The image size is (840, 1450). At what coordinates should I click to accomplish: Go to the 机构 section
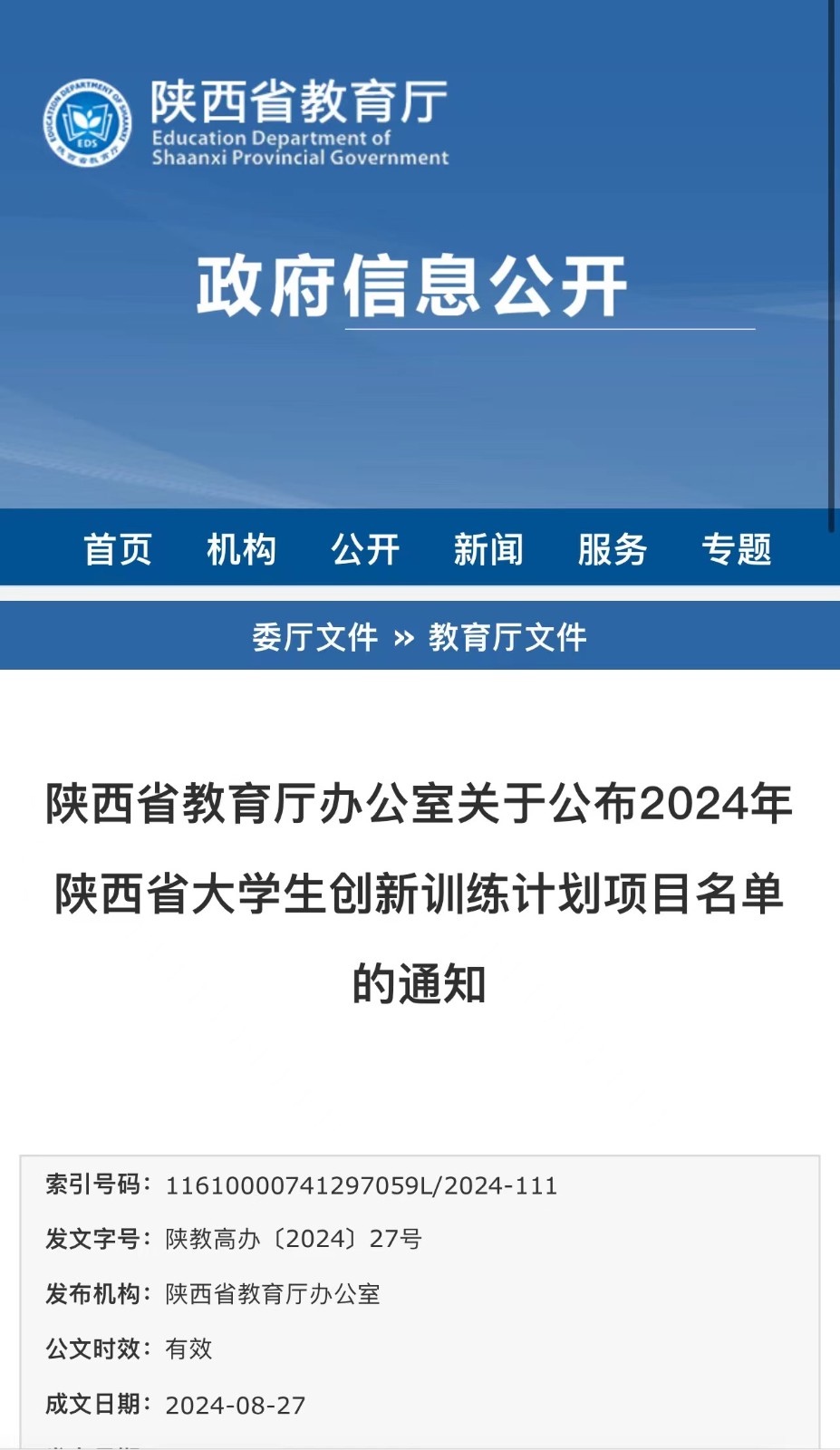[x=241, y=550]
